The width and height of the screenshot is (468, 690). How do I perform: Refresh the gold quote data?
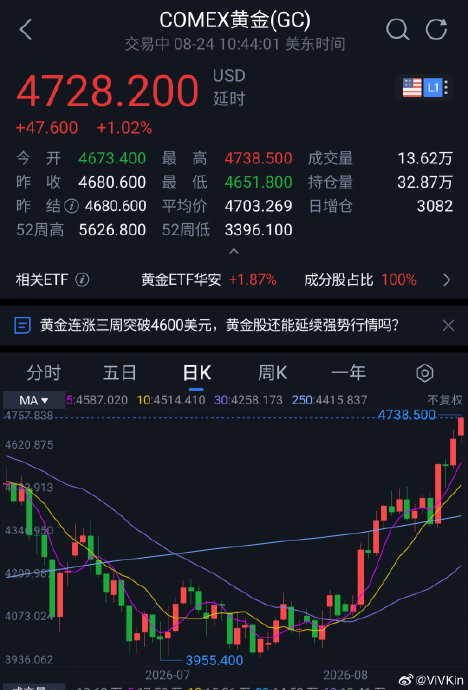click(436, 30)
